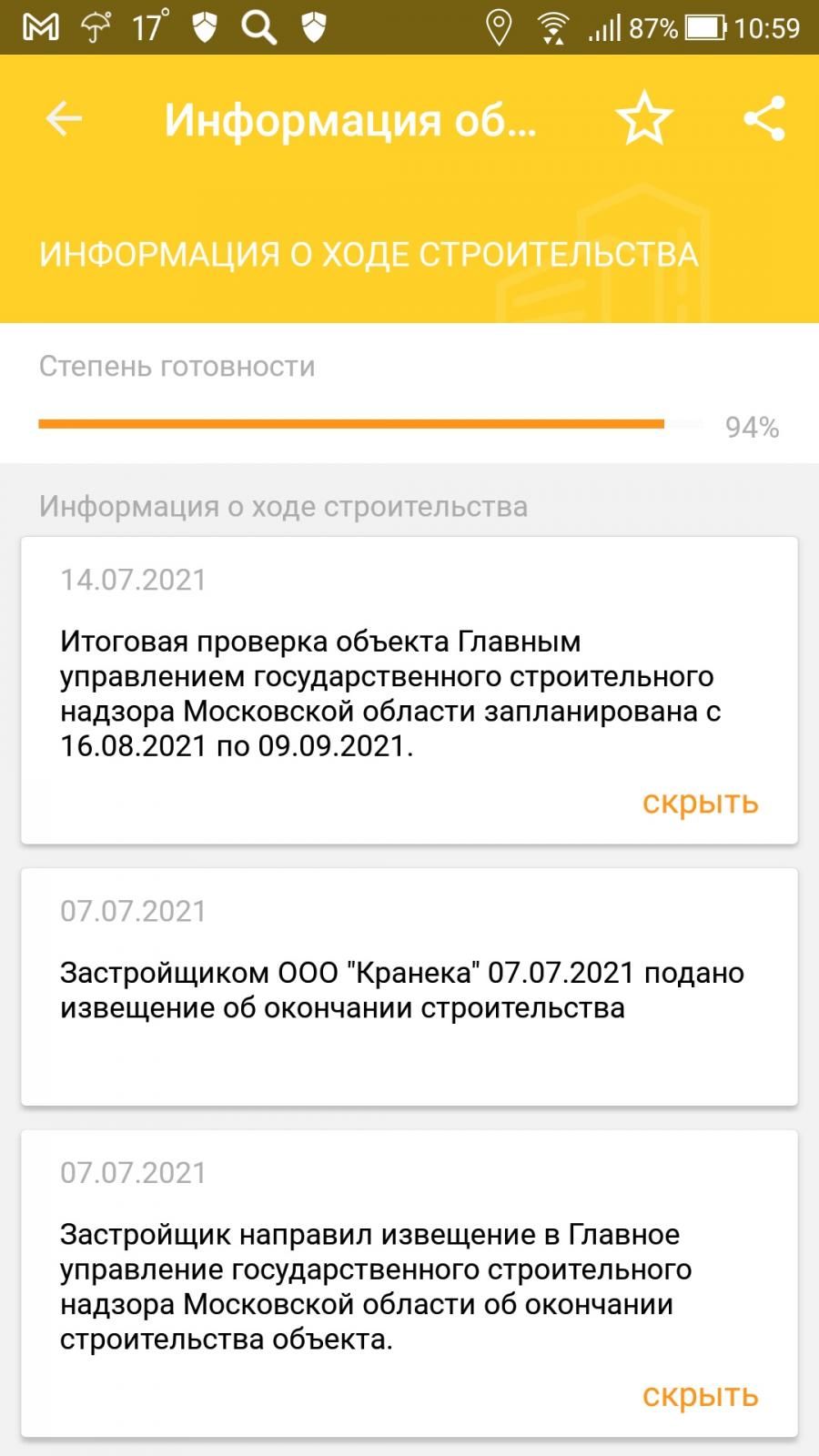Share this construction information
Screen dimensions: 819x1456
(763, 119)
